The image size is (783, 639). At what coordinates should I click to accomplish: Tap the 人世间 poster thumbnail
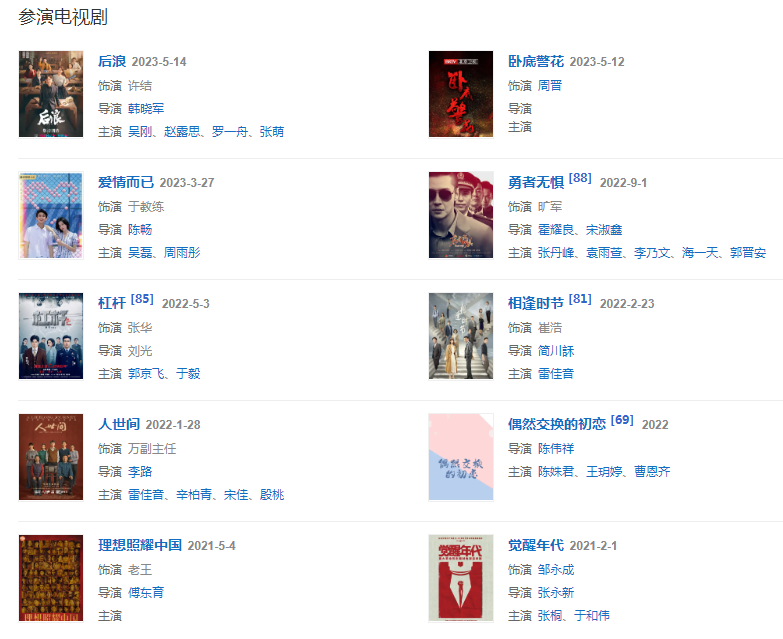click(x=50, y=457)
